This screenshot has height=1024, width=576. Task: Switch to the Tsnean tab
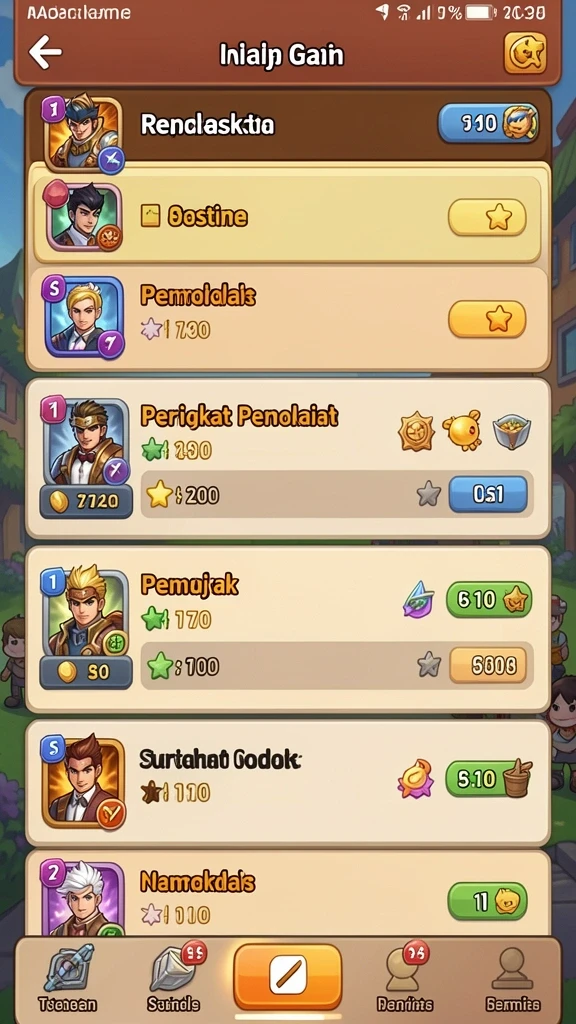[67, 978]
